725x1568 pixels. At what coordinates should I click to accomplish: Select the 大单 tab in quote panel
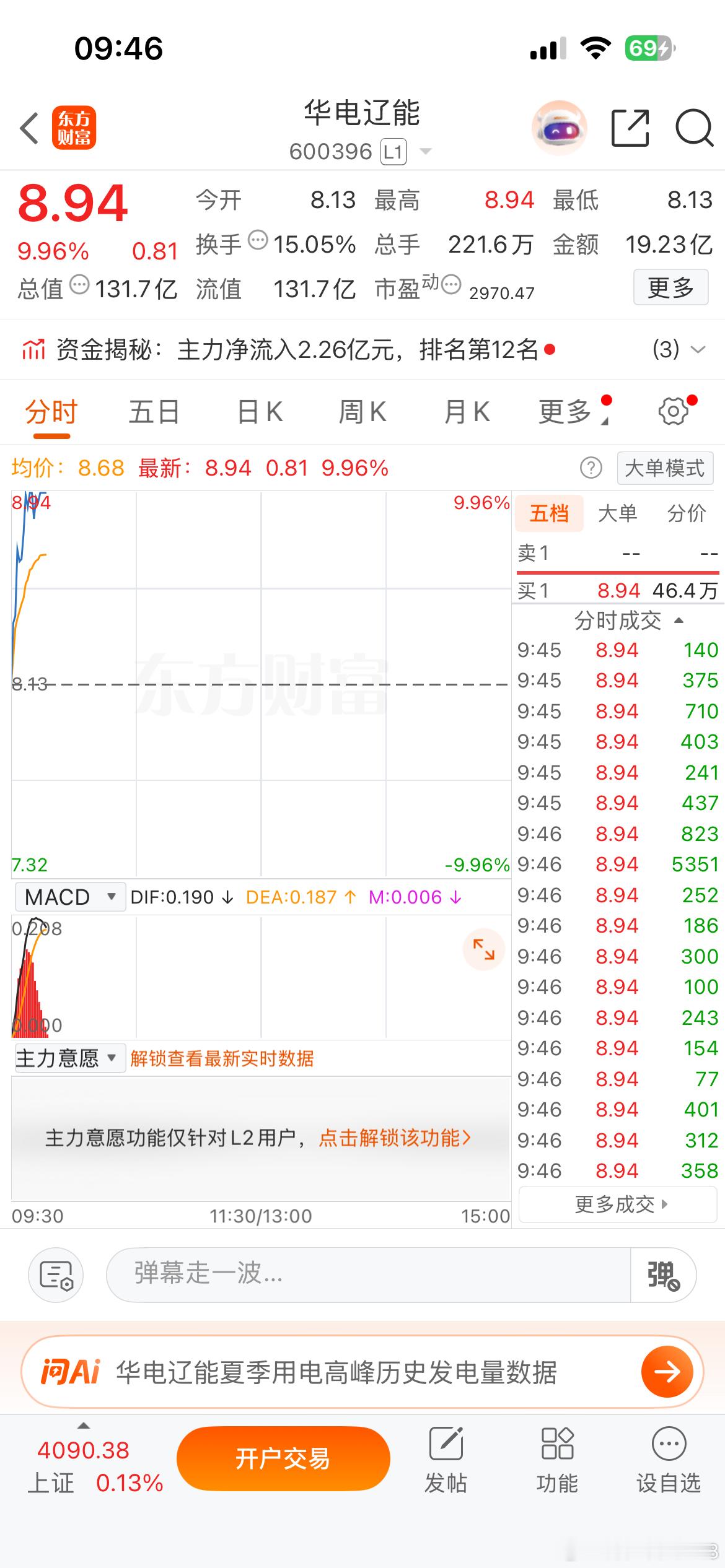point(618,513)
